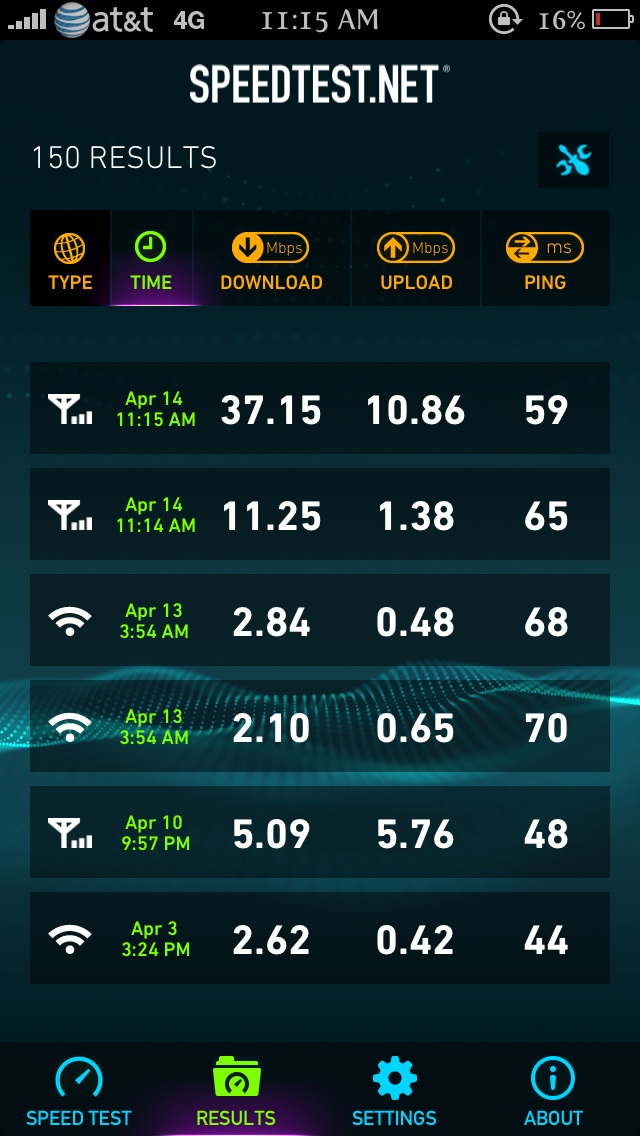This screenshot has width=640, height=1136.
Task: Open the tools wrench icon
Action: tap(574, 160)
